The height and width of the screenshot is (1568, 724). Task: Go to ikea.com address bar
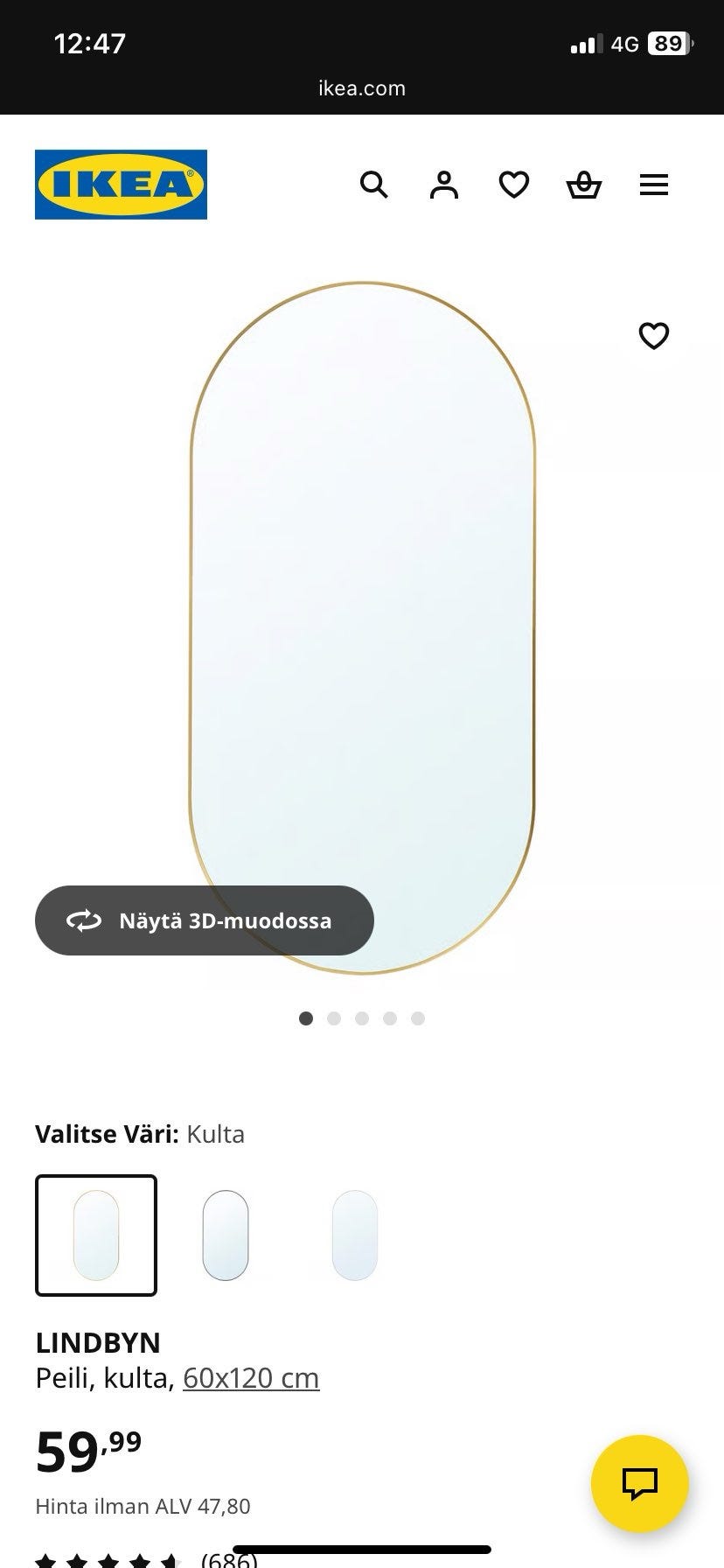[x=361, y=87]
